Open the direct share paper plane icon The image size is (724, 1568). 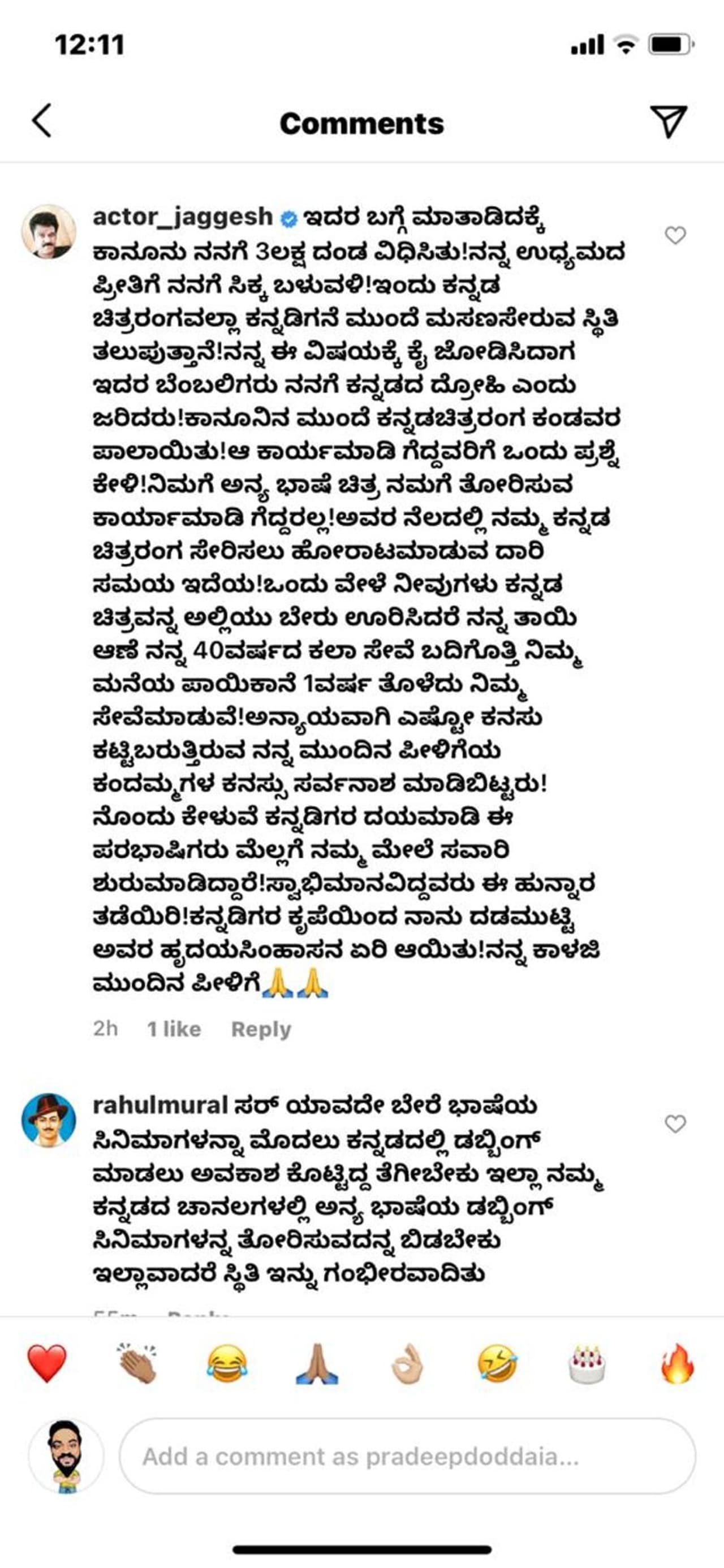[x=668, y=121]
